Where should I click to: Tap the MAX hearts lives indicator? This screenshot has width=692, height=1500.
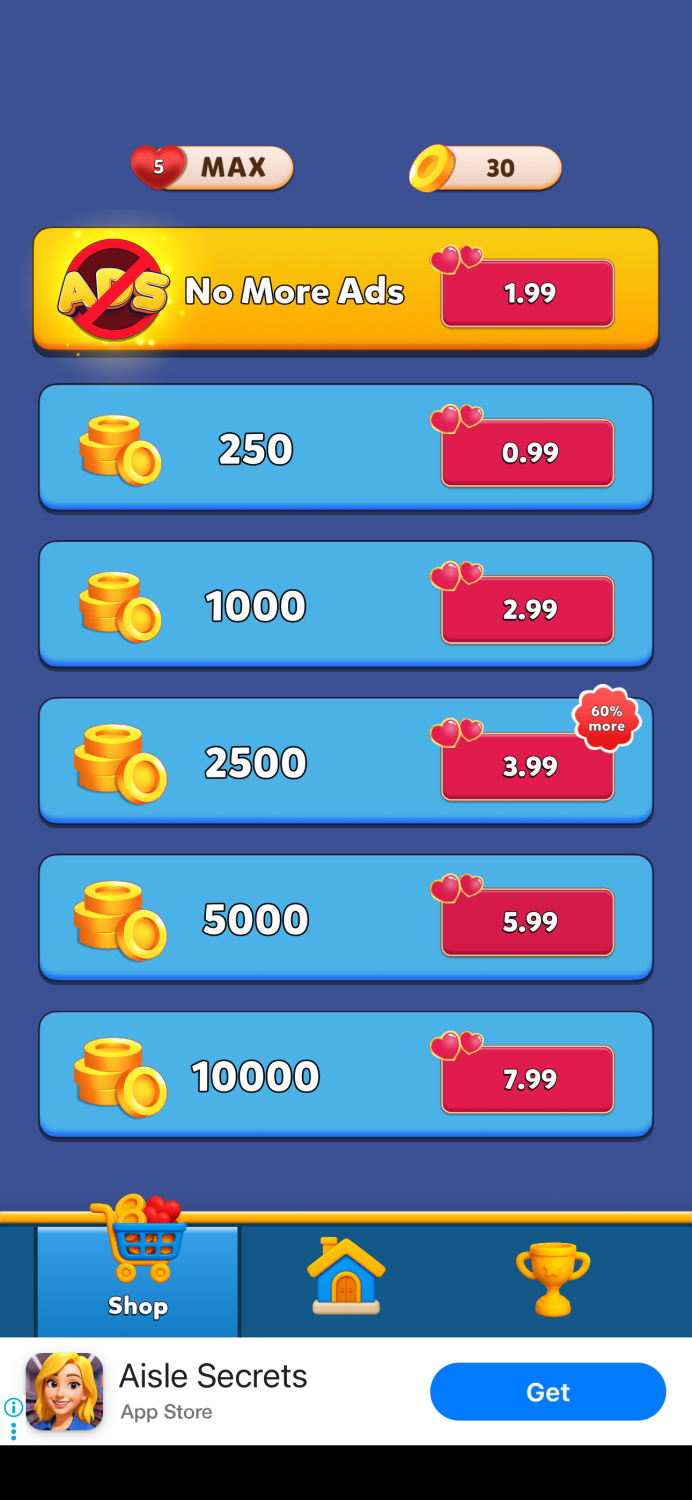[x=213, y=168]
